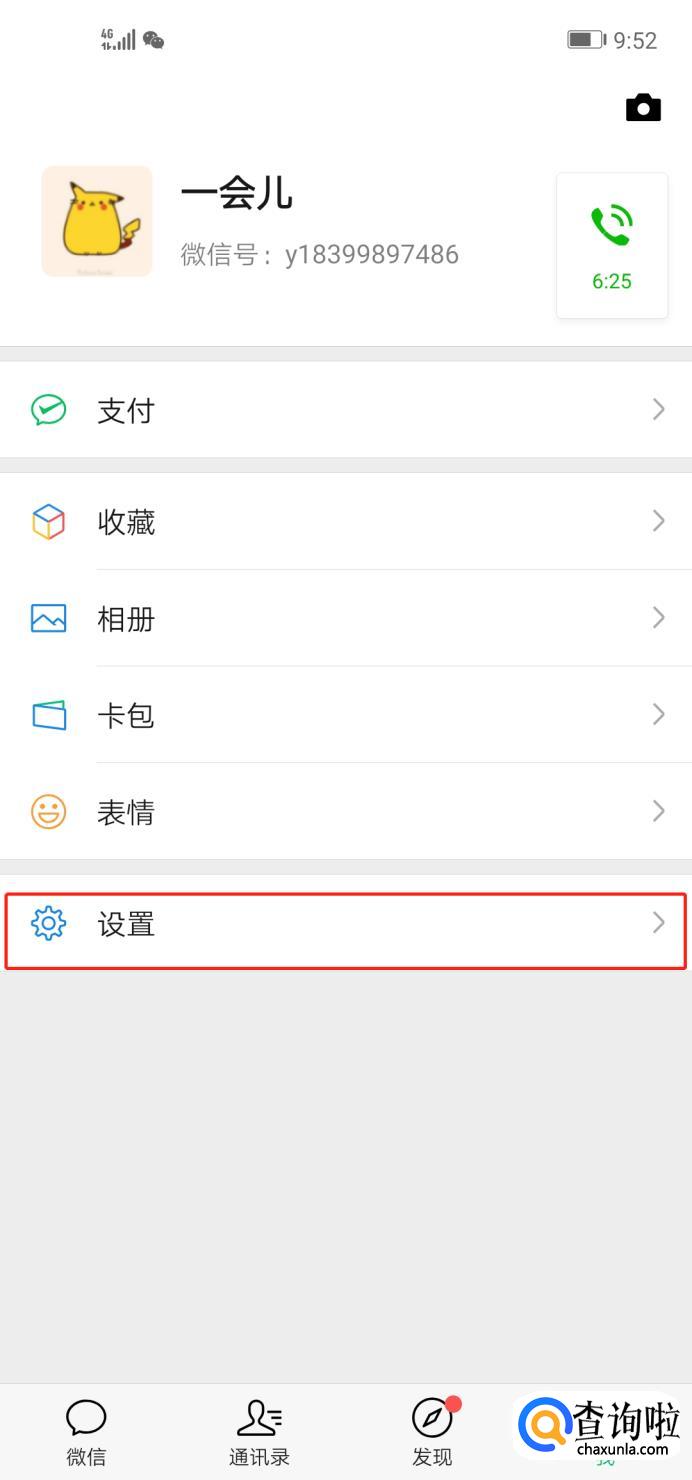Open 收藏 (Favorites)
The width and height of the screenshot is (692, 1480).
346,522
